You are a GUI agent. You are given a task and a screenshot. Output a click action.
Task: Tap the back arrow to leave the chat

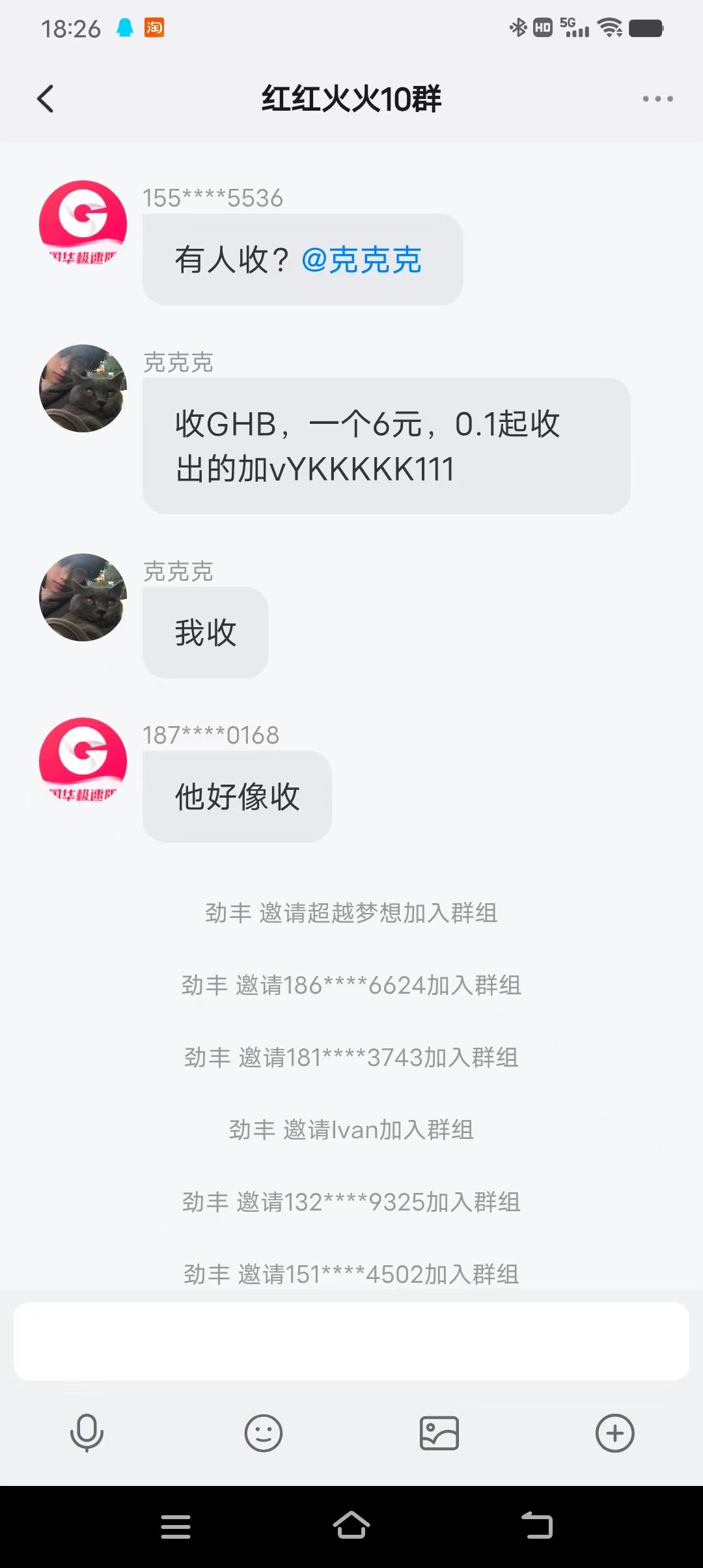[x=44, y=99]
